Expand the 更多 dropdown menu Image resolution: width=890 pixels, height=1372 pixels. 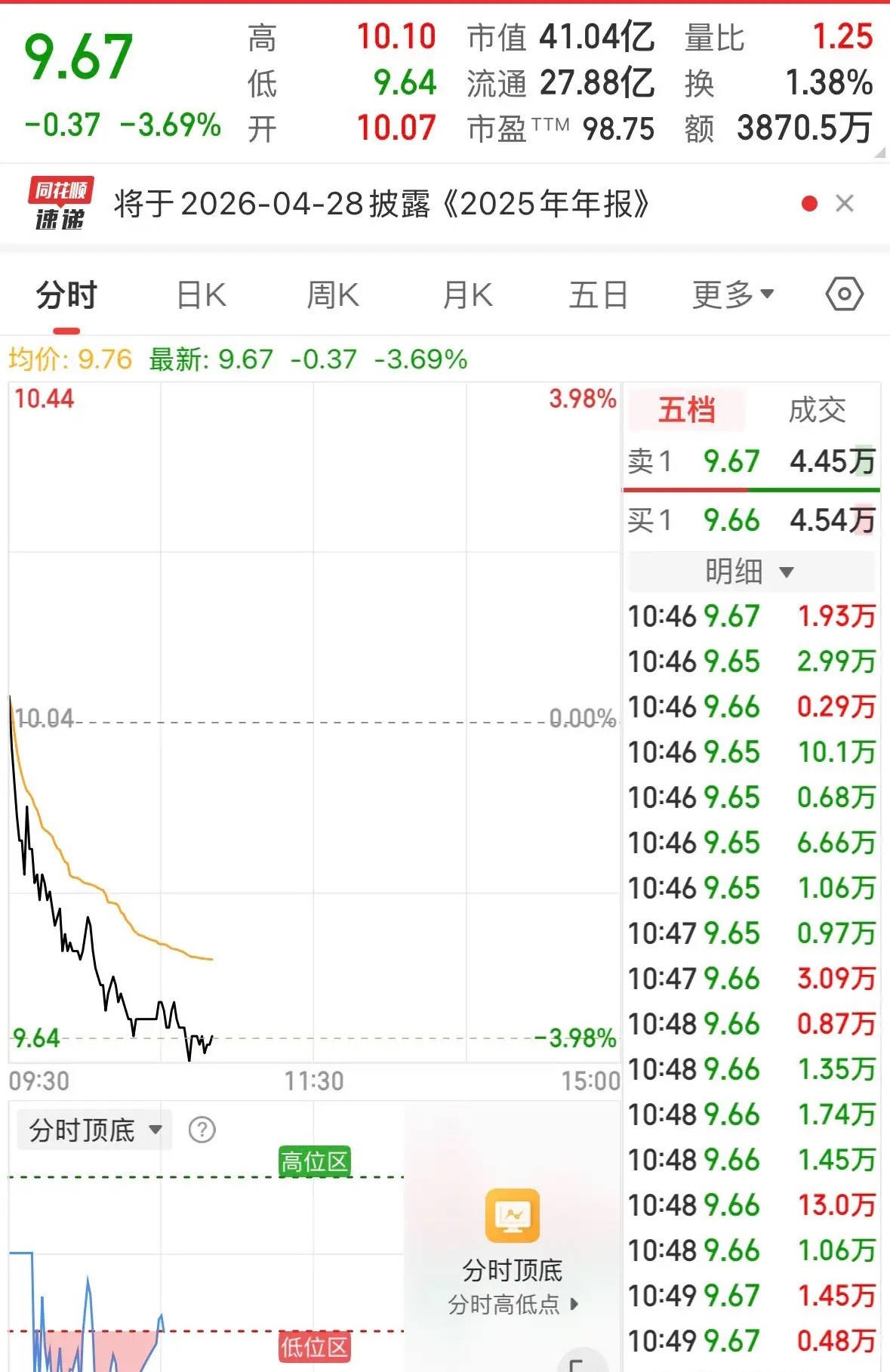[730, 294]
